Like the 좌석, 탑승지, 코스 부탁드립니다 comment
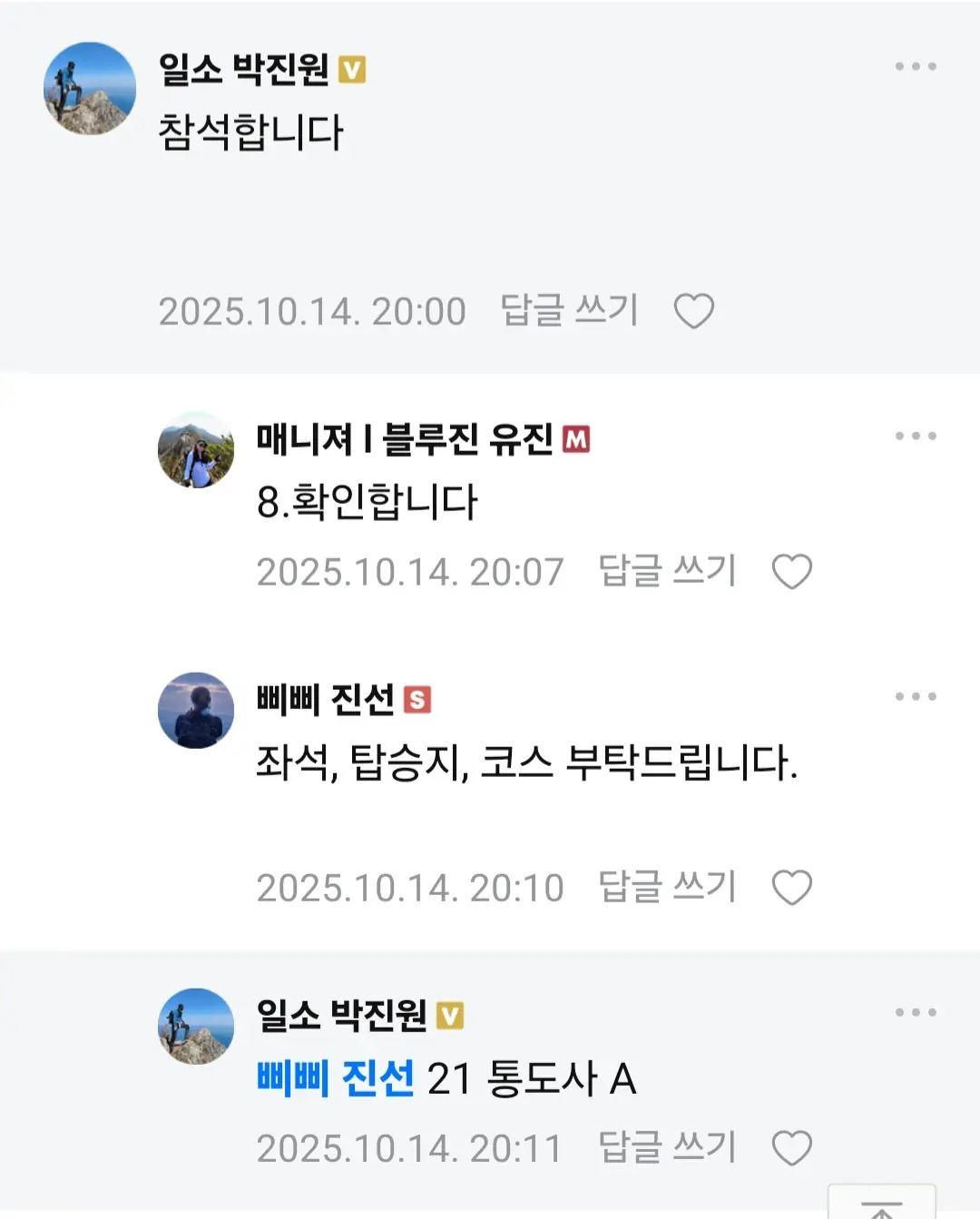The image size is (980, 1219). [x=791, y=888]
